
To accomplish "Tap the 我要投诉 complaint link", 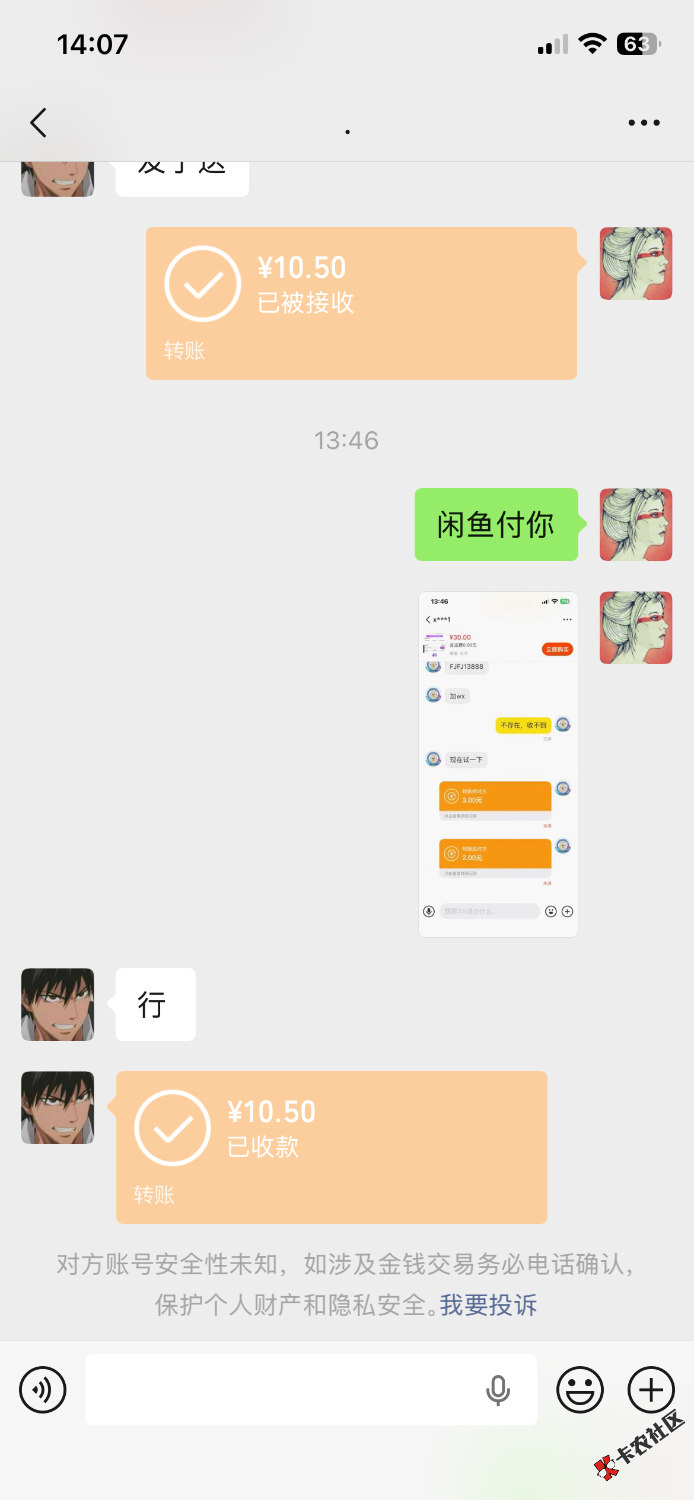I will pyautogui.click(x=489, y=1305).
